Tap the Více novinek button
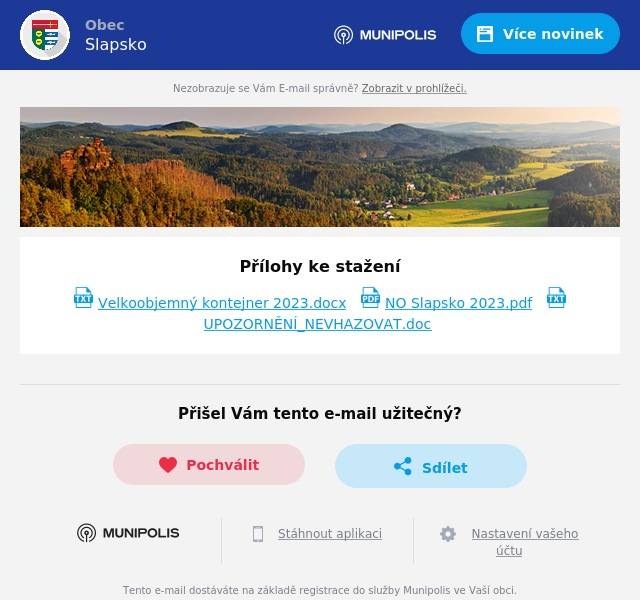Image resolution: width=640 pixels, height=600 pixels. [540, 34]
